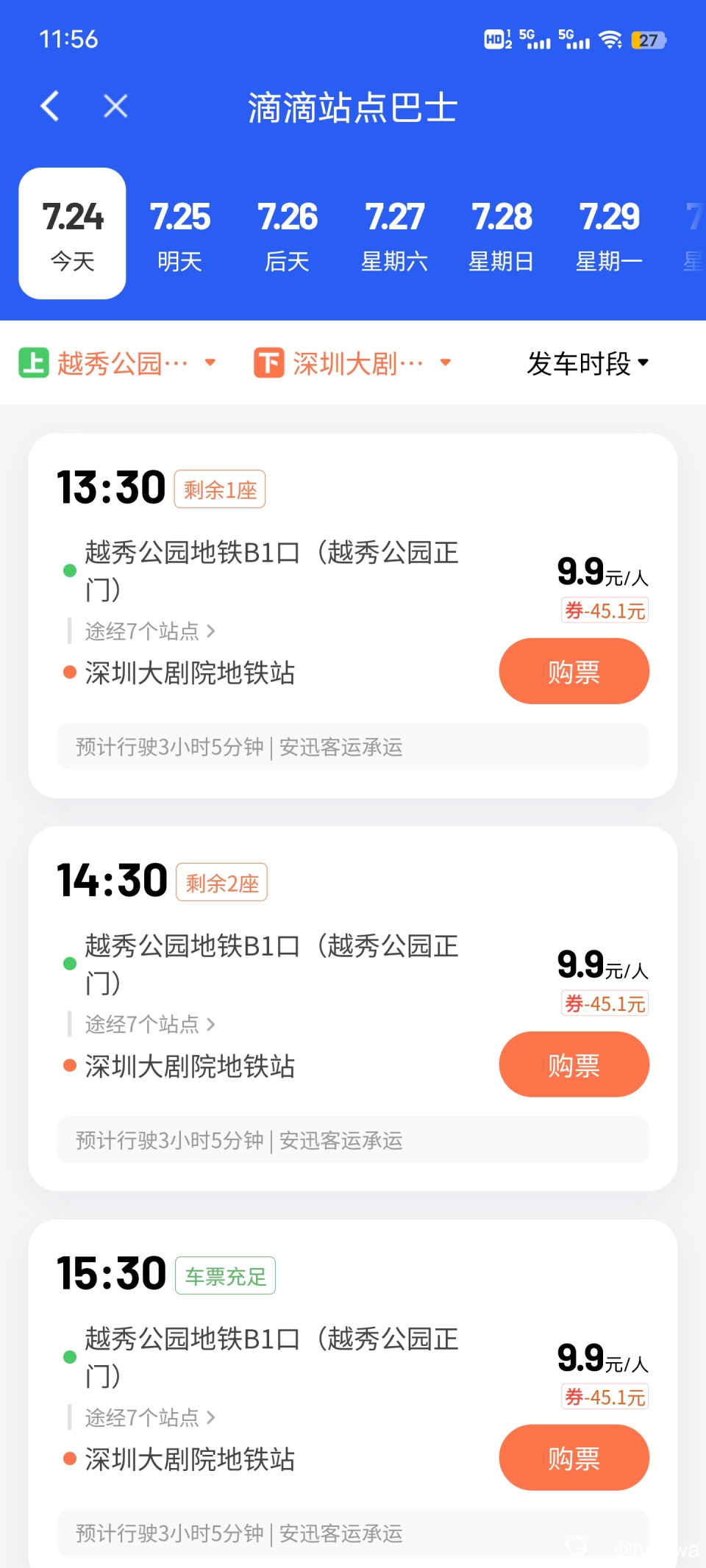Switch to the 7.29 星期一 date
Screen dimensions: 706x1568
pos(609,235)
